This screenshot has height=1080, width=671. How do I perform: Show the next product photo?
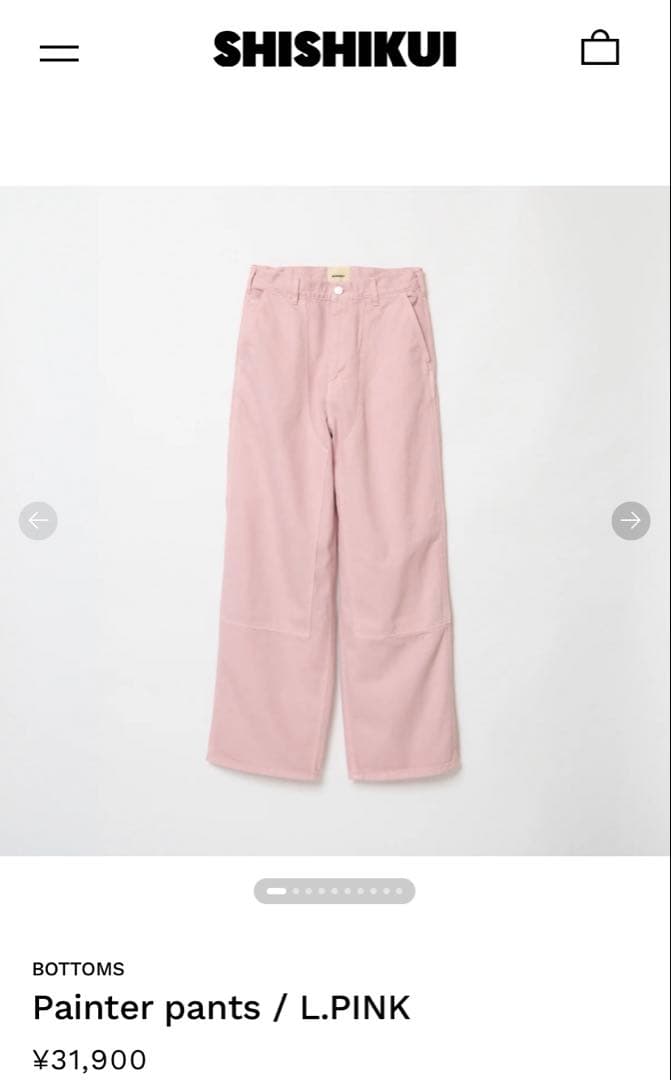pos(630,520)
